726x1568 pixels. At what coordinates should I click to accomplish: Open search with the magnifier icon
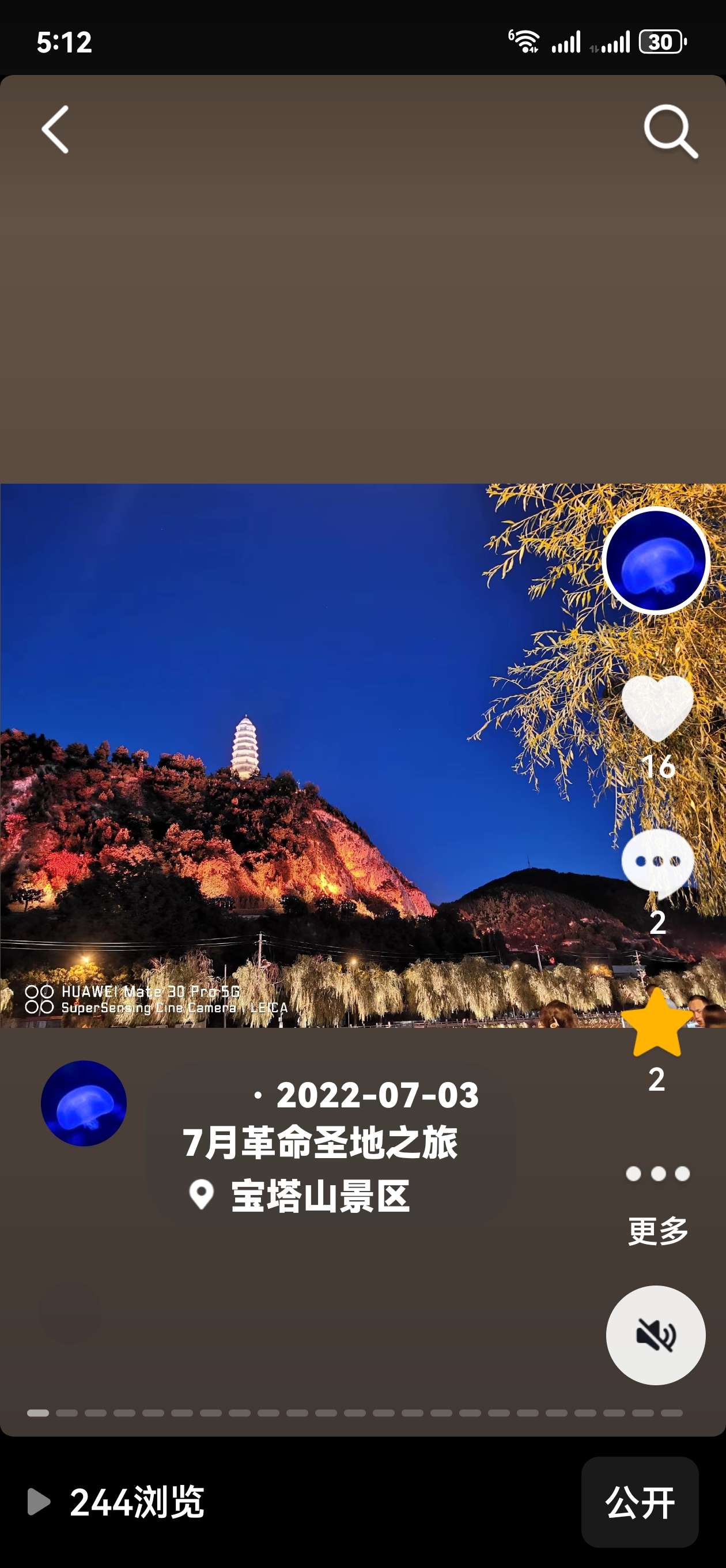(x=670, y=130)
